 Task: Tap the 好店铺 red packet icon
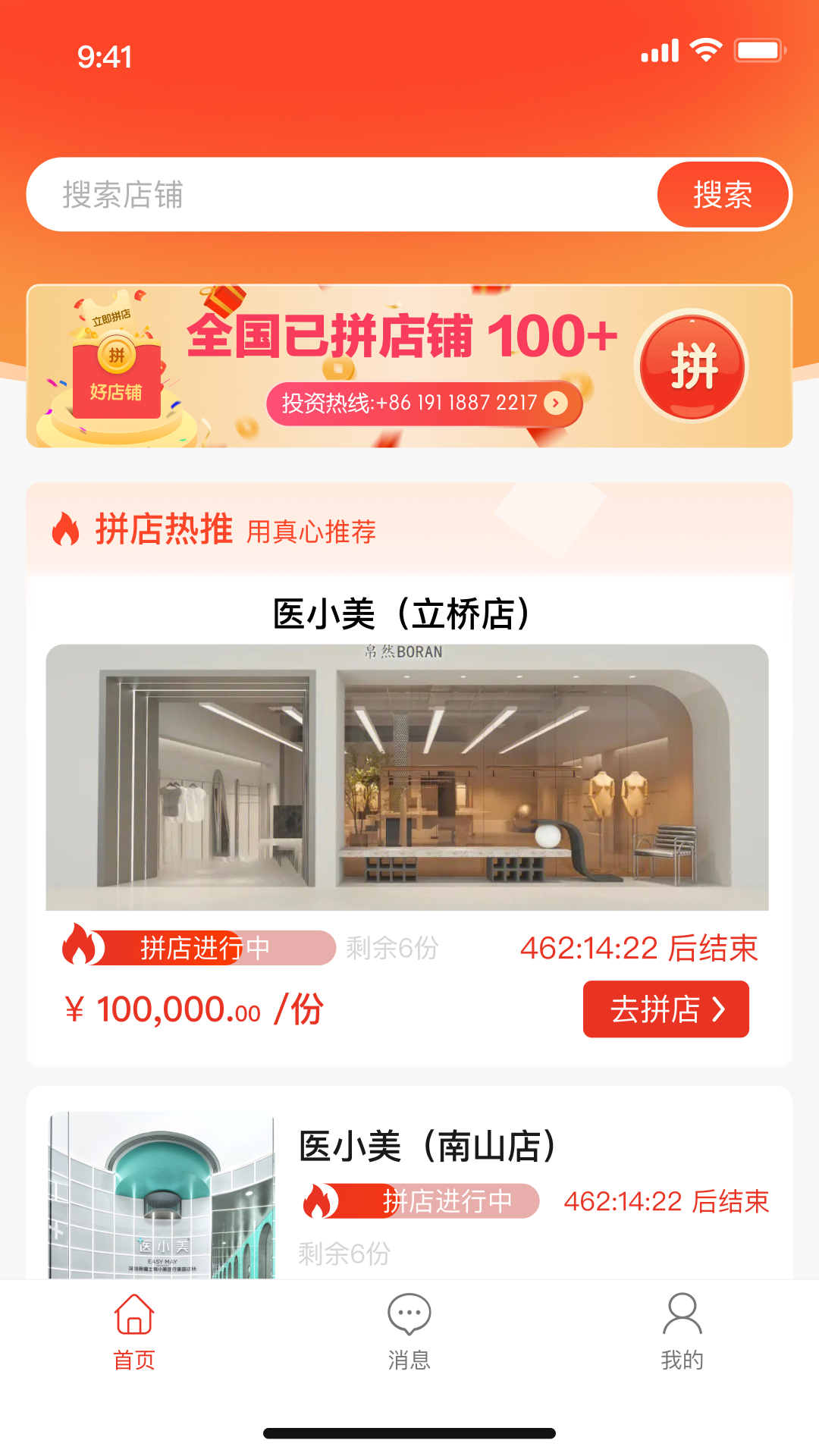[118, 379]
